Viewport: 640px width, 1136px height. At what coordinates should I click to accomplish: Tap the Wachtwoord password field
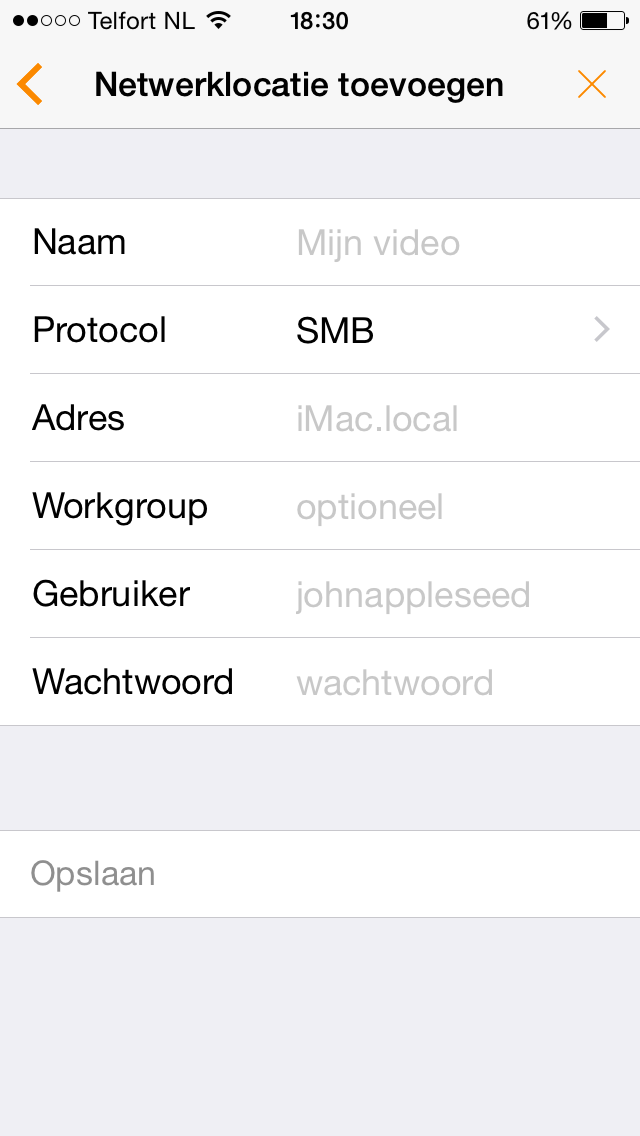click(450, 683)
